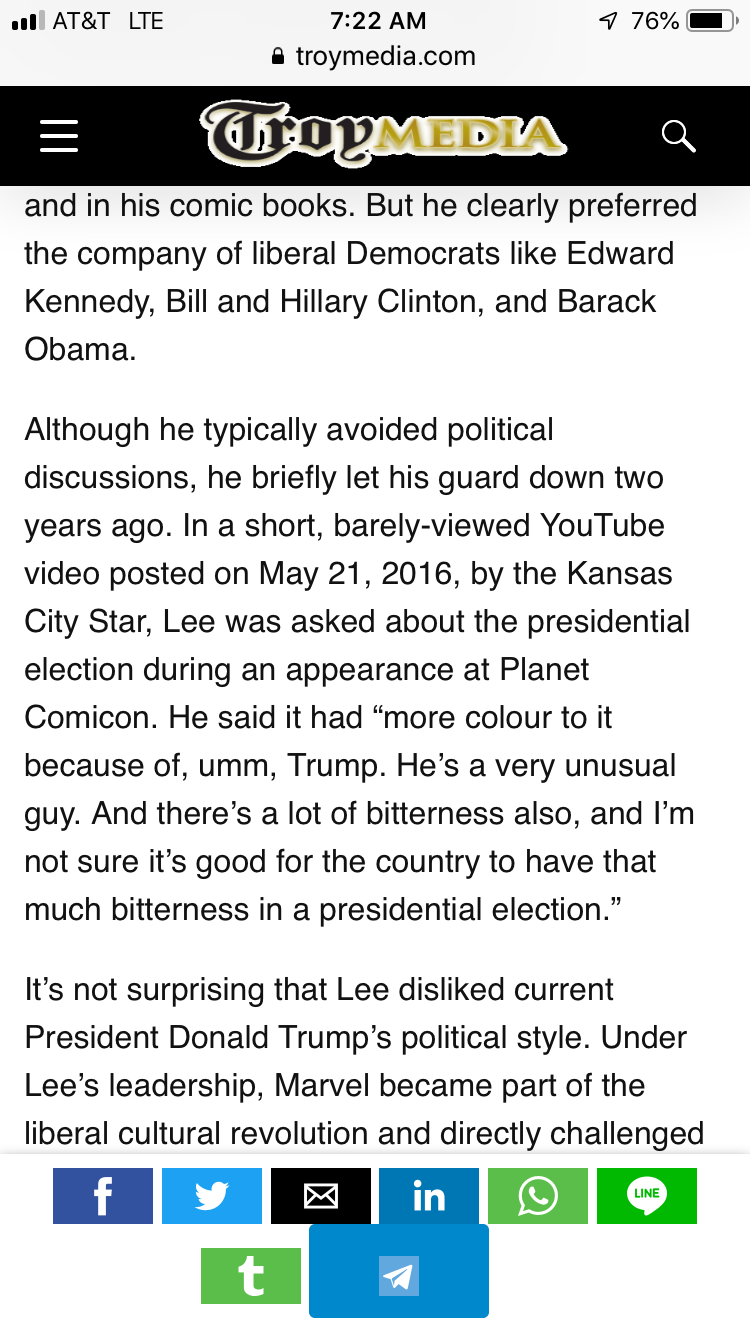The height and width of the screenshot is (1334, 750).
Task: Open the site search magnifier
Action: coord(679,136)
